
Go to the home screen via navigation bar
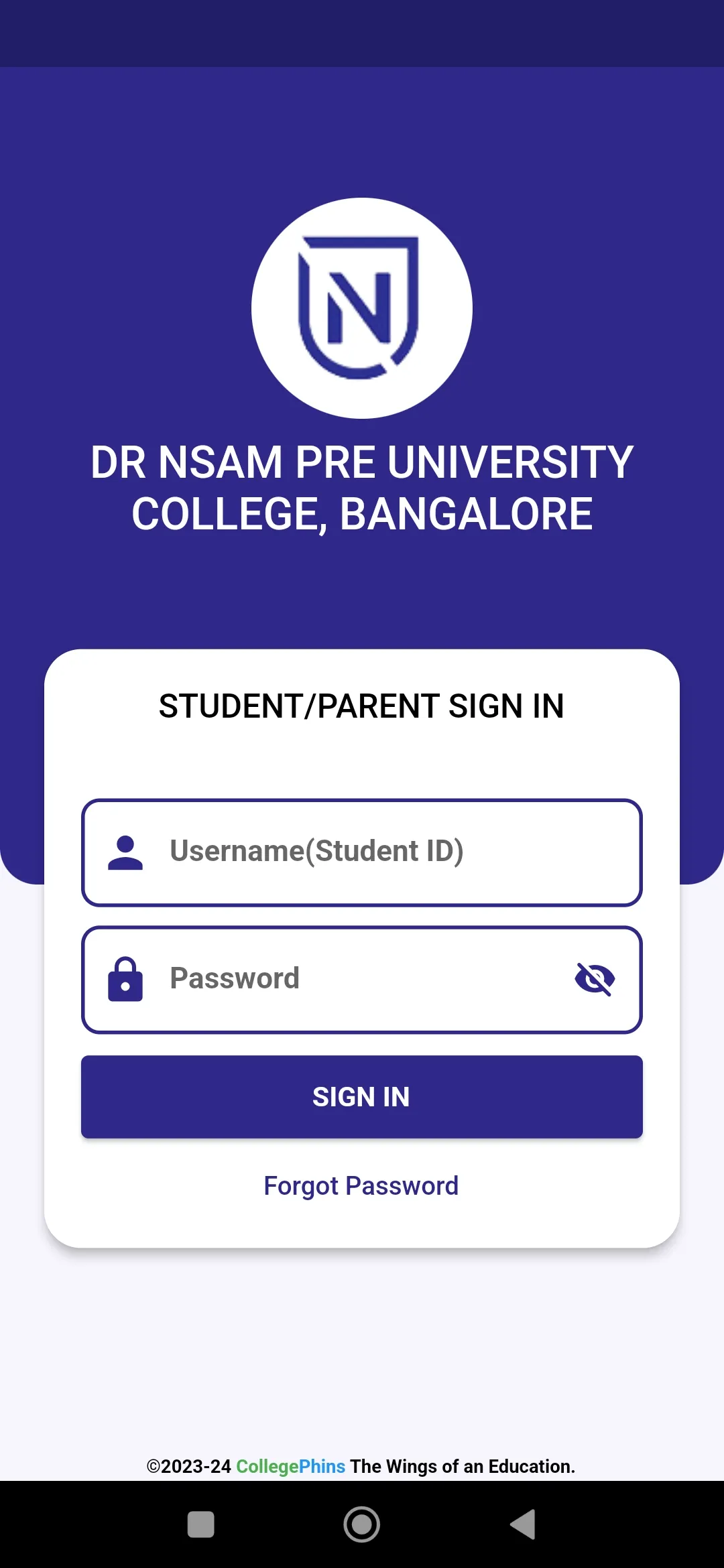[362, 1524]
